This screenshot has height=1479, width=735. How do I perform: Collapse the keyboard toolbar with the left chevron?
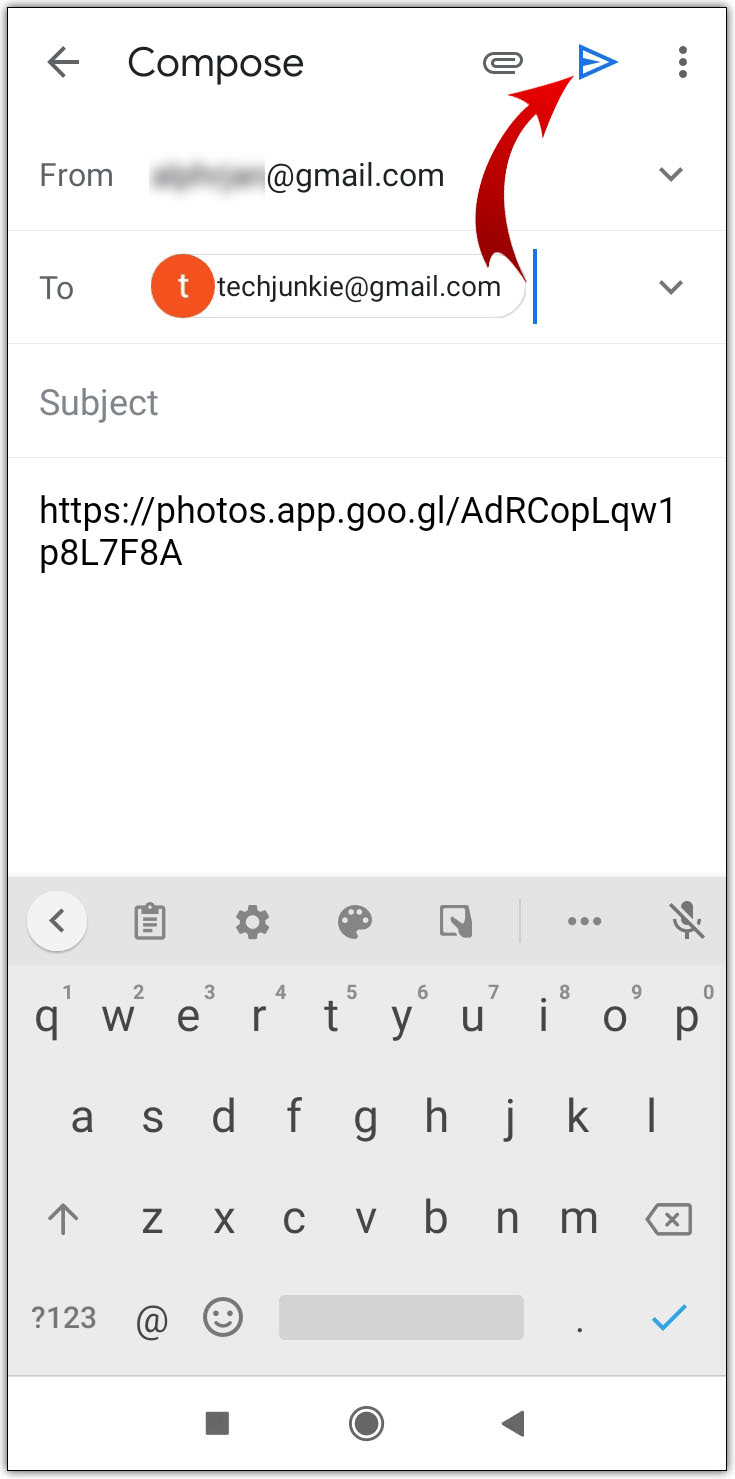click(57, 921)
